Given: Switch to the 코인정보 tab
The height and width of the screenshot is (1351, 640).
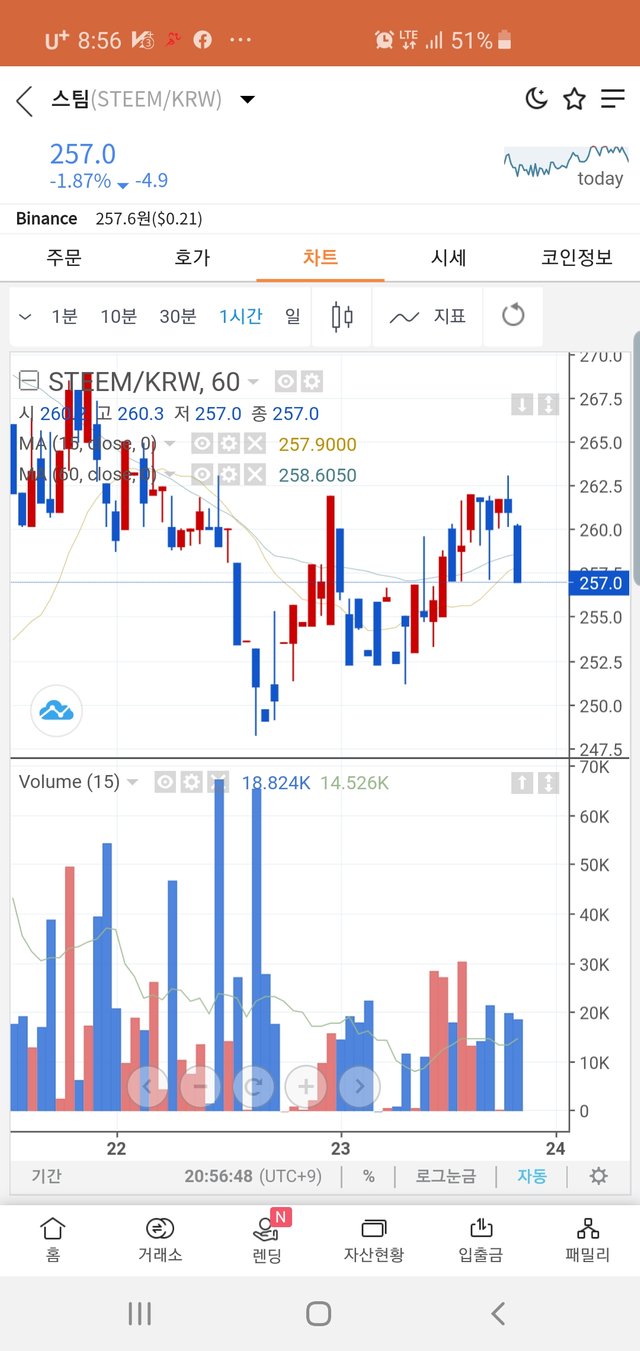Looking at the screenshot, I should tap(576, 257).
